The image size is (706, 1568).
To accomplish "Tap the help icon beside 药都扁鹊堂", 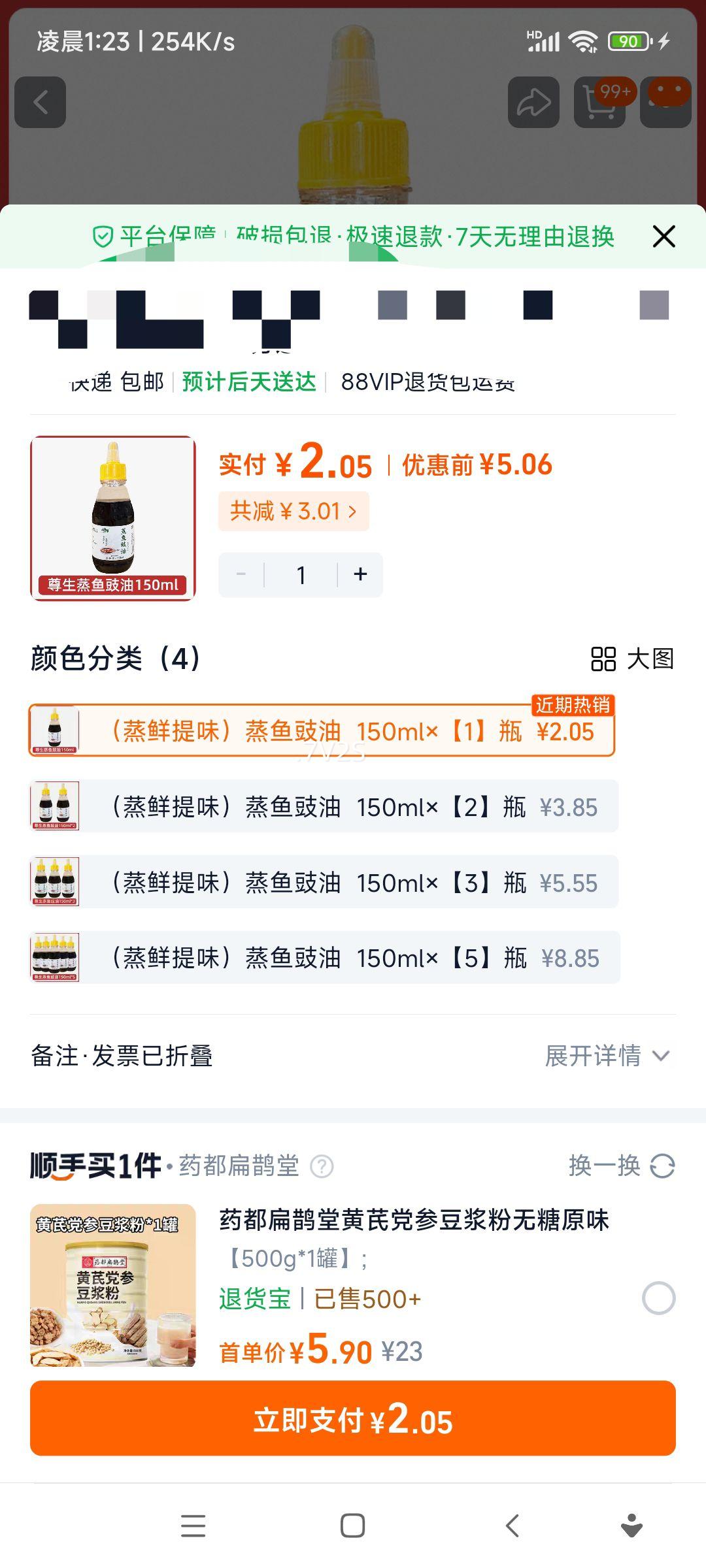I will [322, 1166].
